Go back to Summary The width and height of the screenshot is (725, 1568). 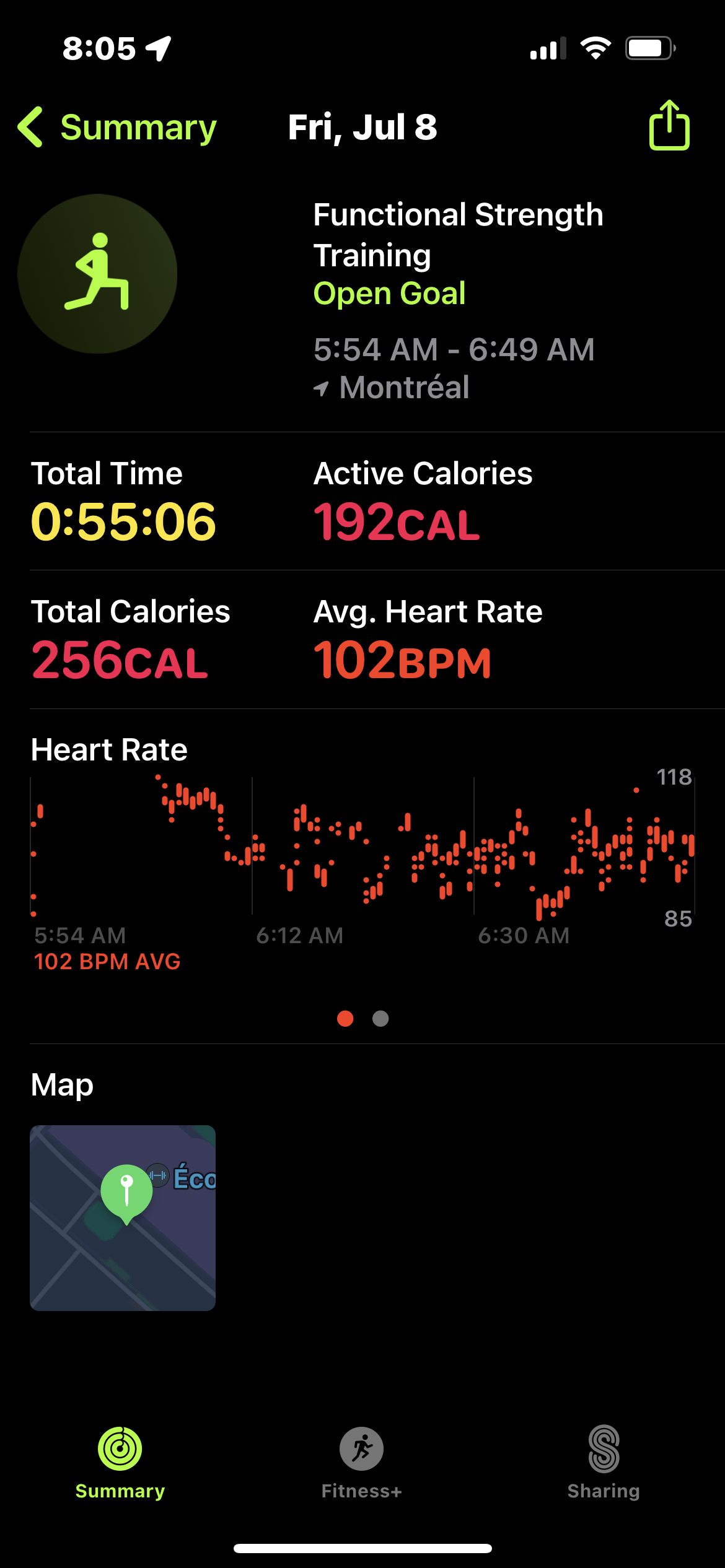118,128
